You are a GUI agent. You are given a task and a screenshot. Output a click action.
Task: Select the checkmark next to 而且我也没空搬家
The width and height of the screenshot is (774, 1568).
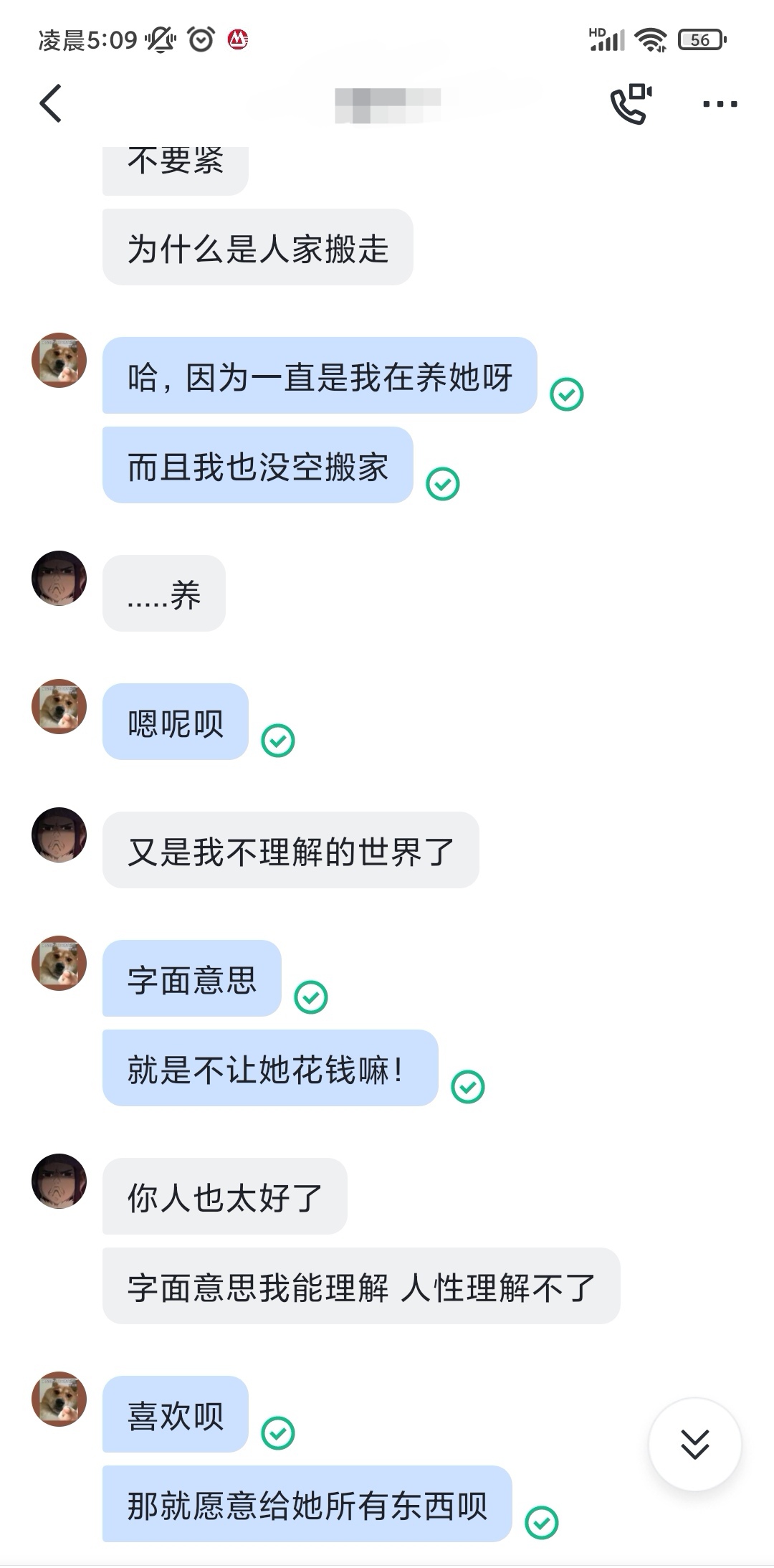point(443,484)
